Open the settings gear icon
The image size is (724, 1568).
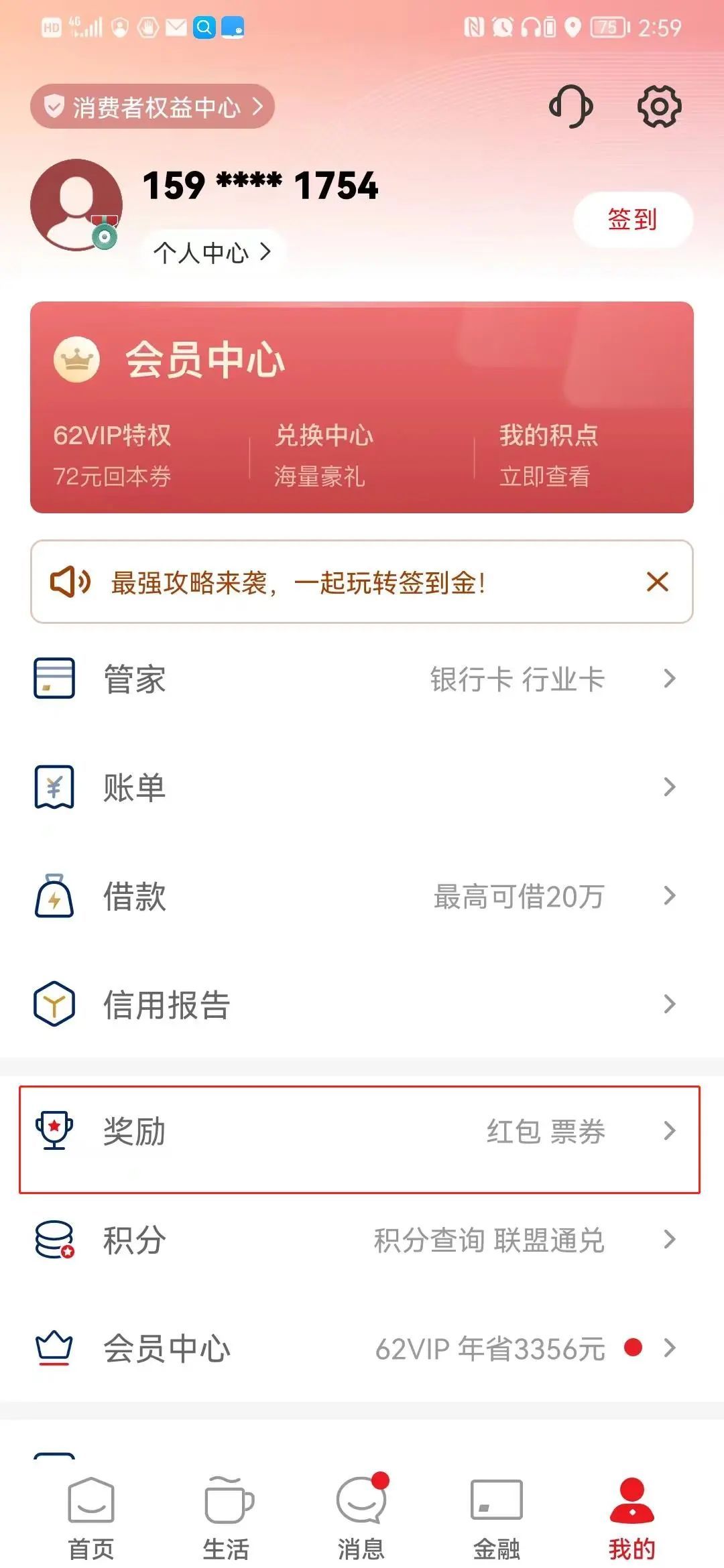point(658,107)
